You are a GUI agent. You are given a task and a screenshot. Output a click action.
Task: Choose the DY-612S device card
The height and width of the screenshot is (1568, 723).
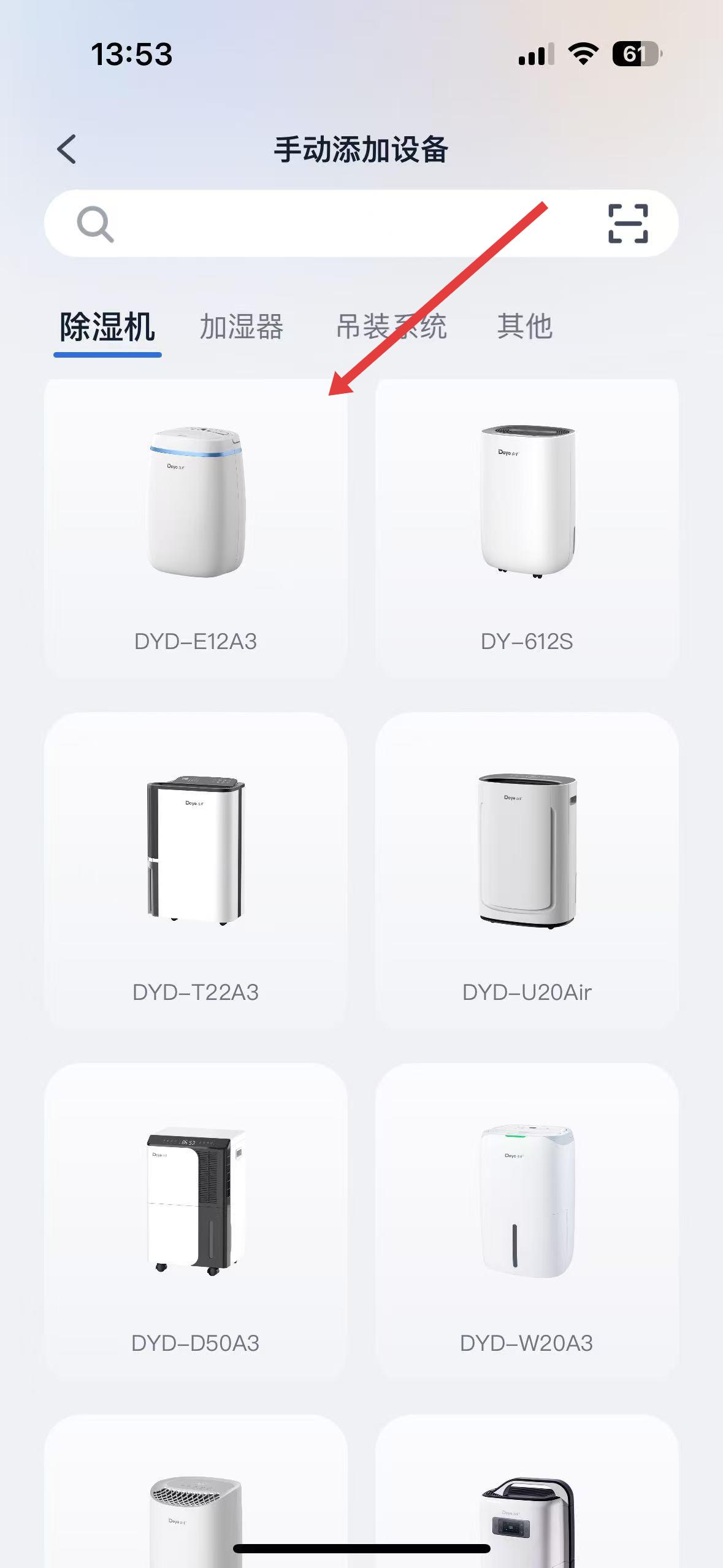pos(527,529)
